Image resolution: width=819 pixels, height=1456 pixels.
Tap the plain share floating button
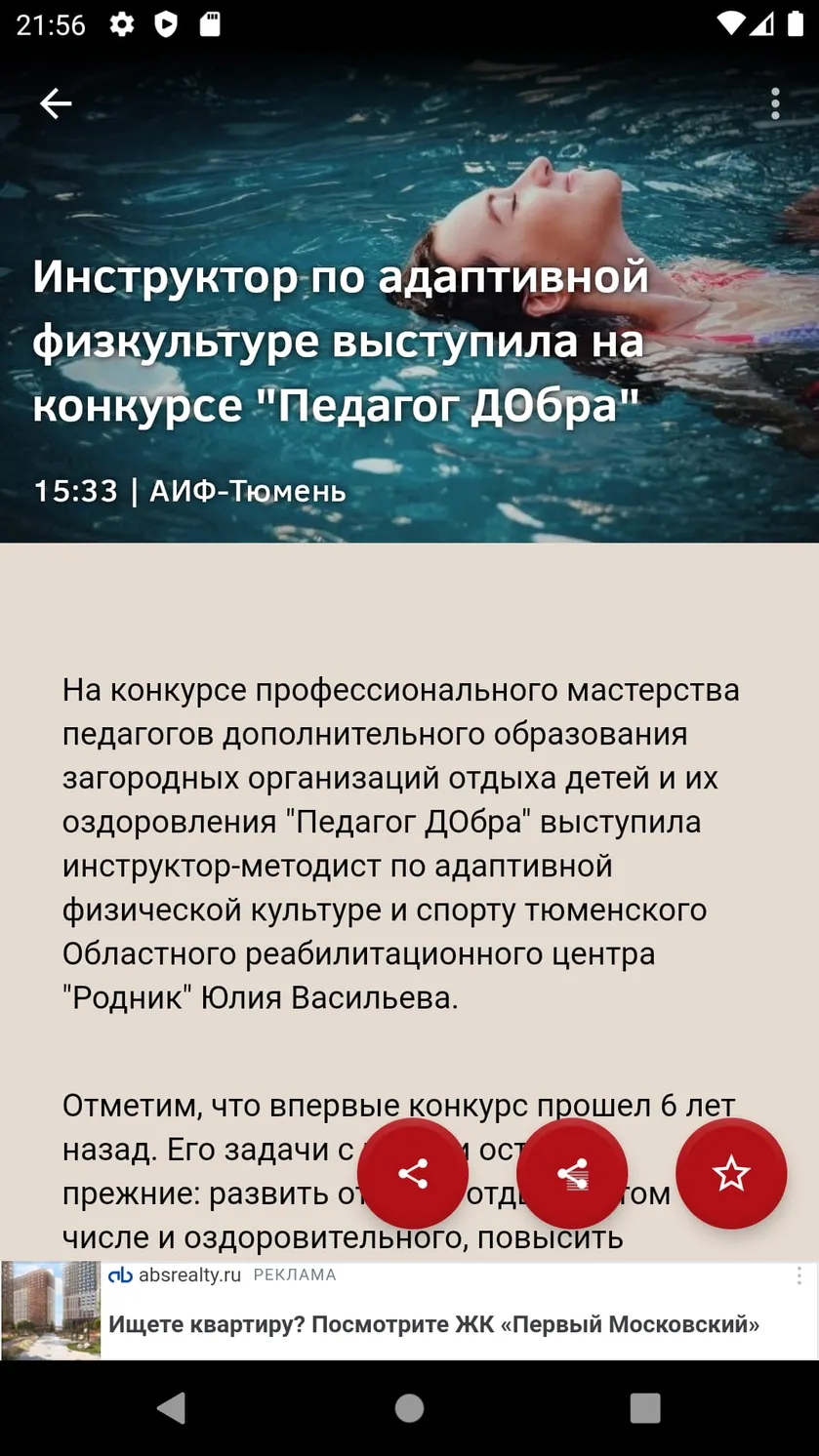pos(413,1173)
